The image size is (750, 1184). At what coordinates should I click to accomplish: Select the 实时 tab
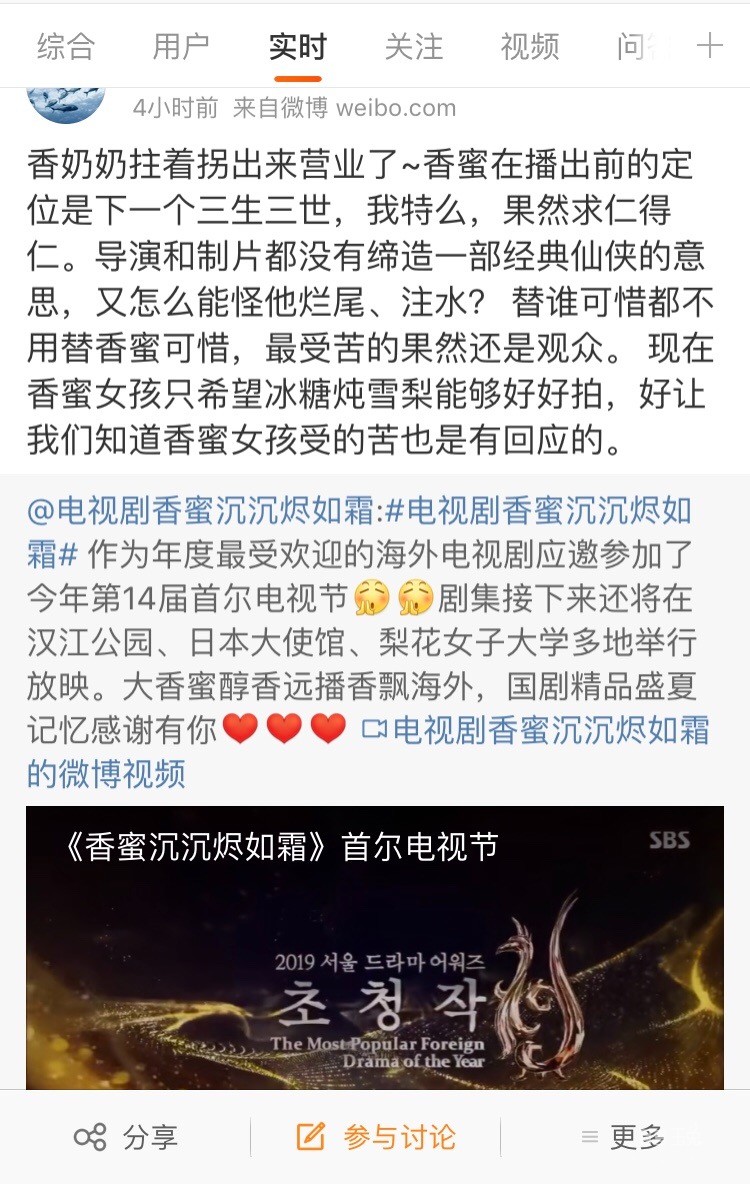(297, 46)
